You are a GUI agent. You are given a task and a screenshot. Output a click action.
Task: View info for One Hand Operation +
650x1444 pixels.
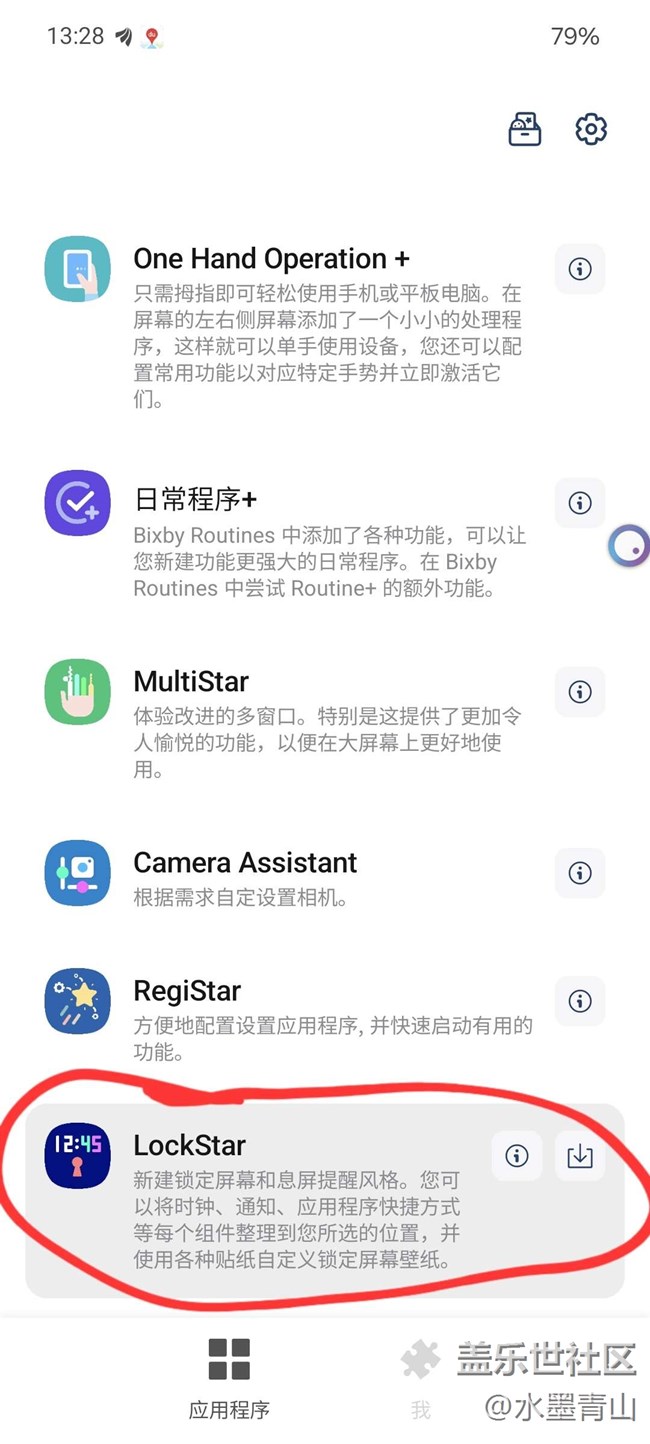click(x=580, y=269)
